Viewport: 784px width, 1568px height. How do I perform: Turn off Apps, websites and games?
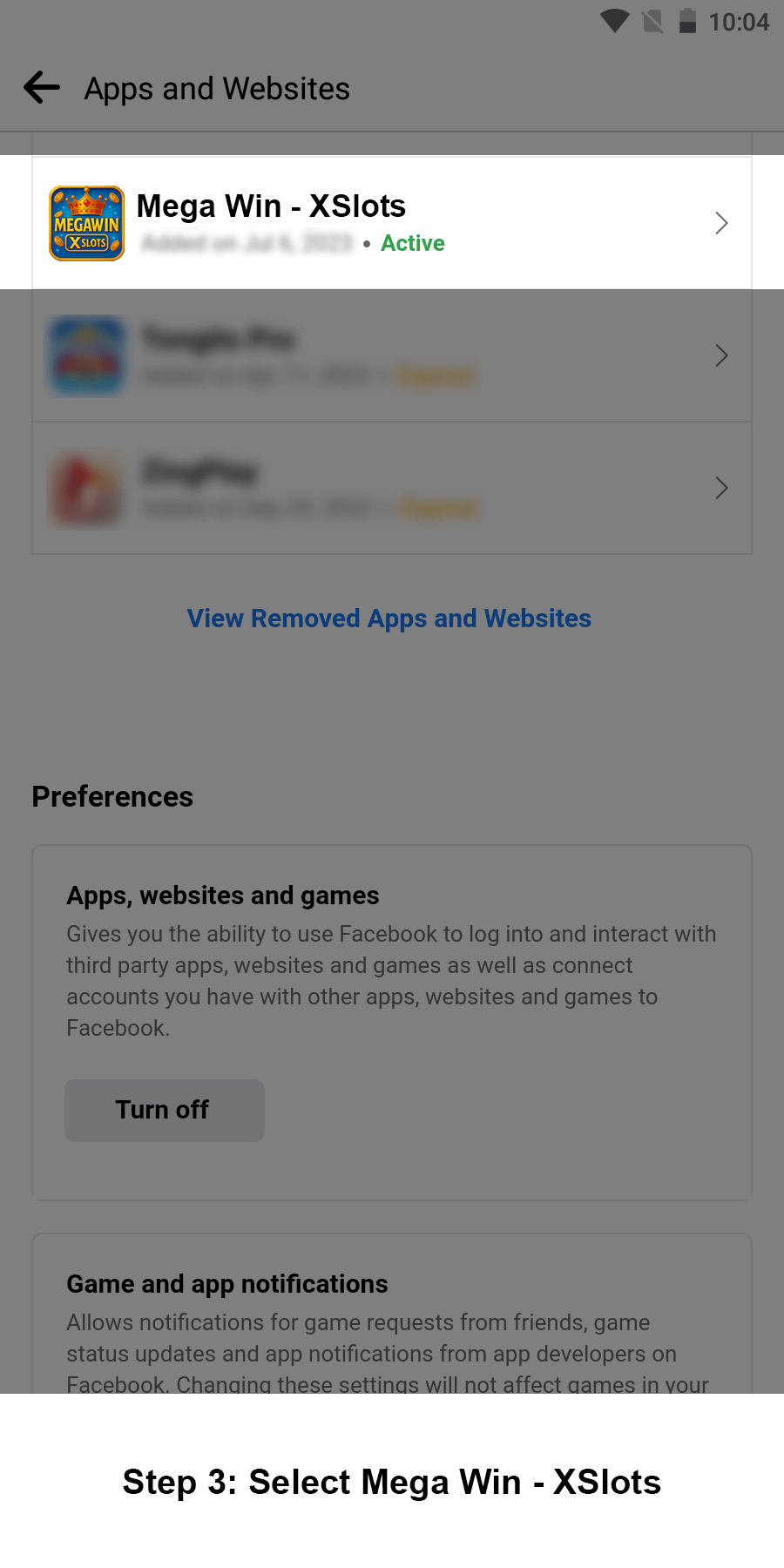164,1110
